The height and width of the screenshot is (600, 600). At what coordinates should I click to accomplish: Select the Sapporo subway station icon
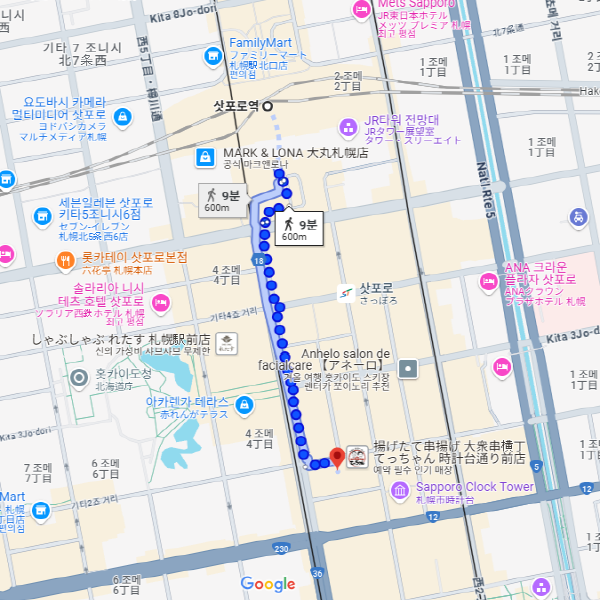click(x=344, y=293)
